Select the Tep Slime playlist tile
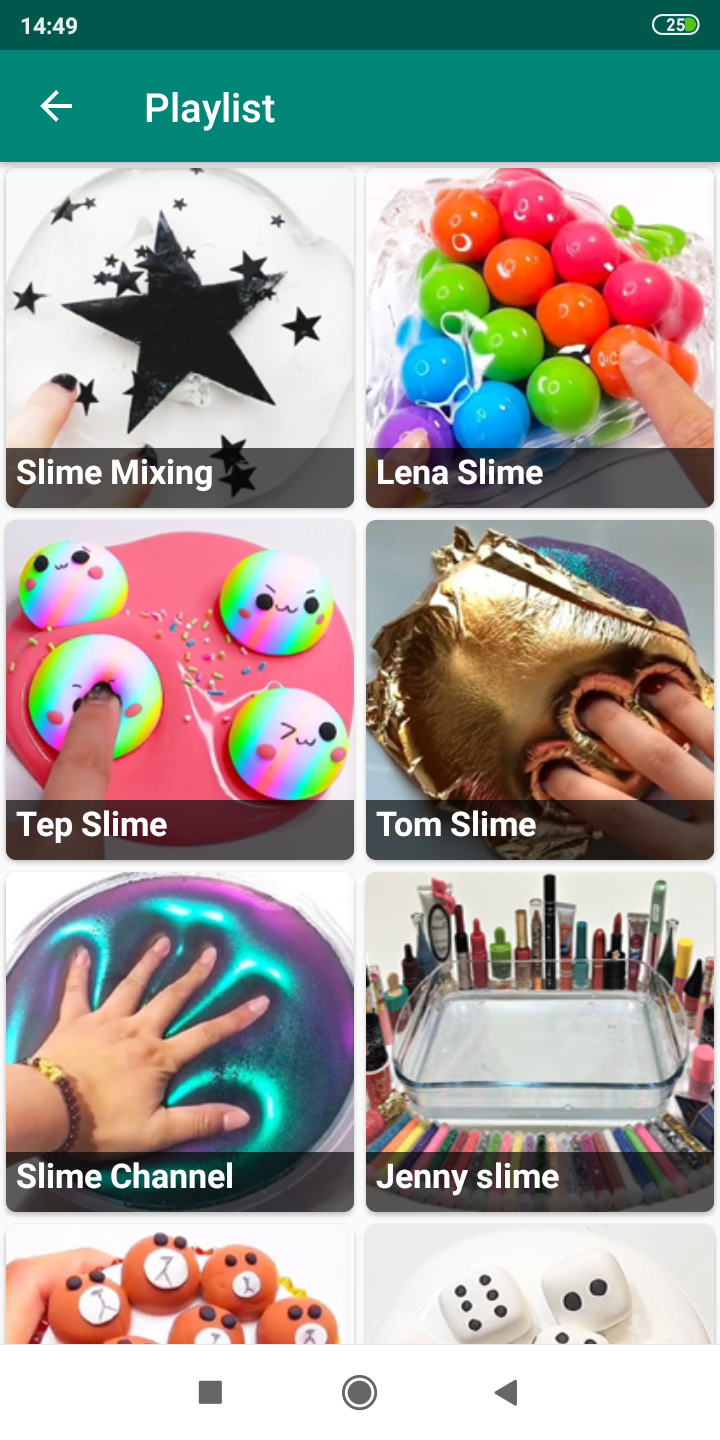This screenshot has height=1440, width=720. pyautogui.click(x=180, y=690)
